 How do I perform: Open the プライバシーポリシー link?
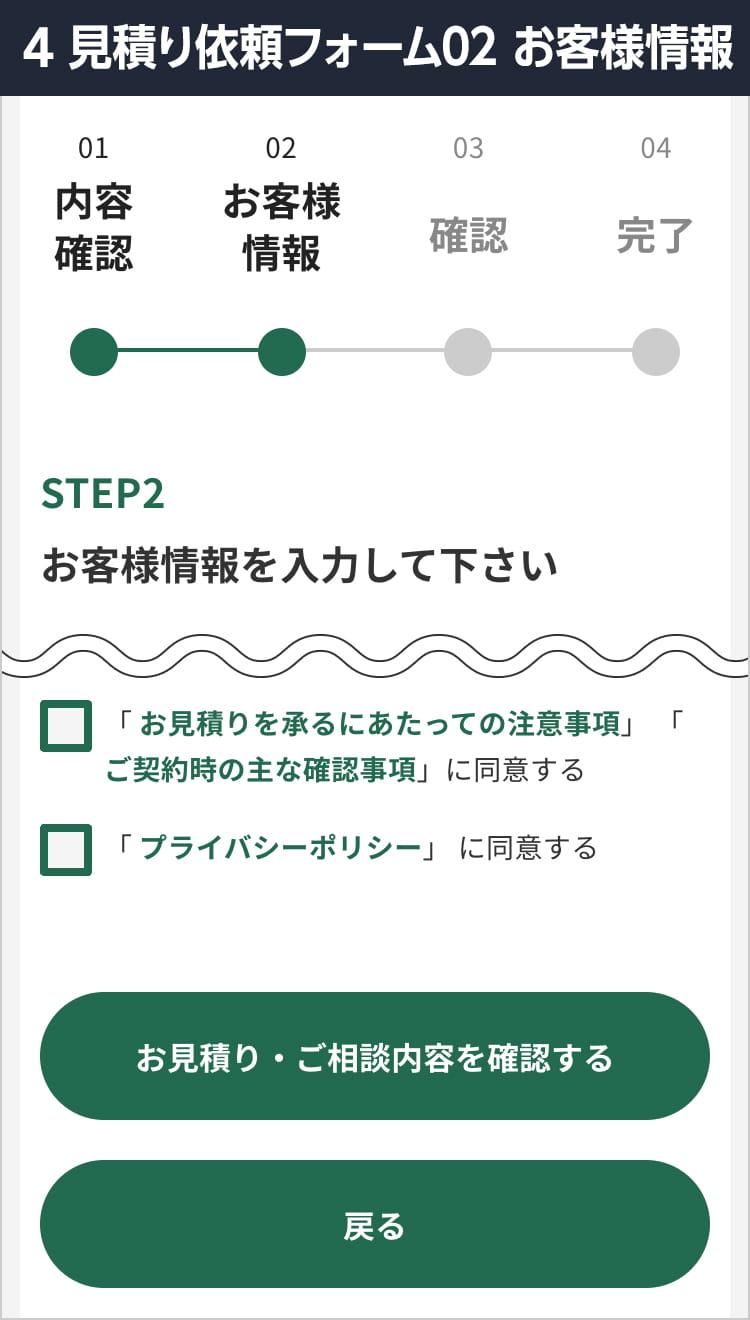tap(280, 848)
